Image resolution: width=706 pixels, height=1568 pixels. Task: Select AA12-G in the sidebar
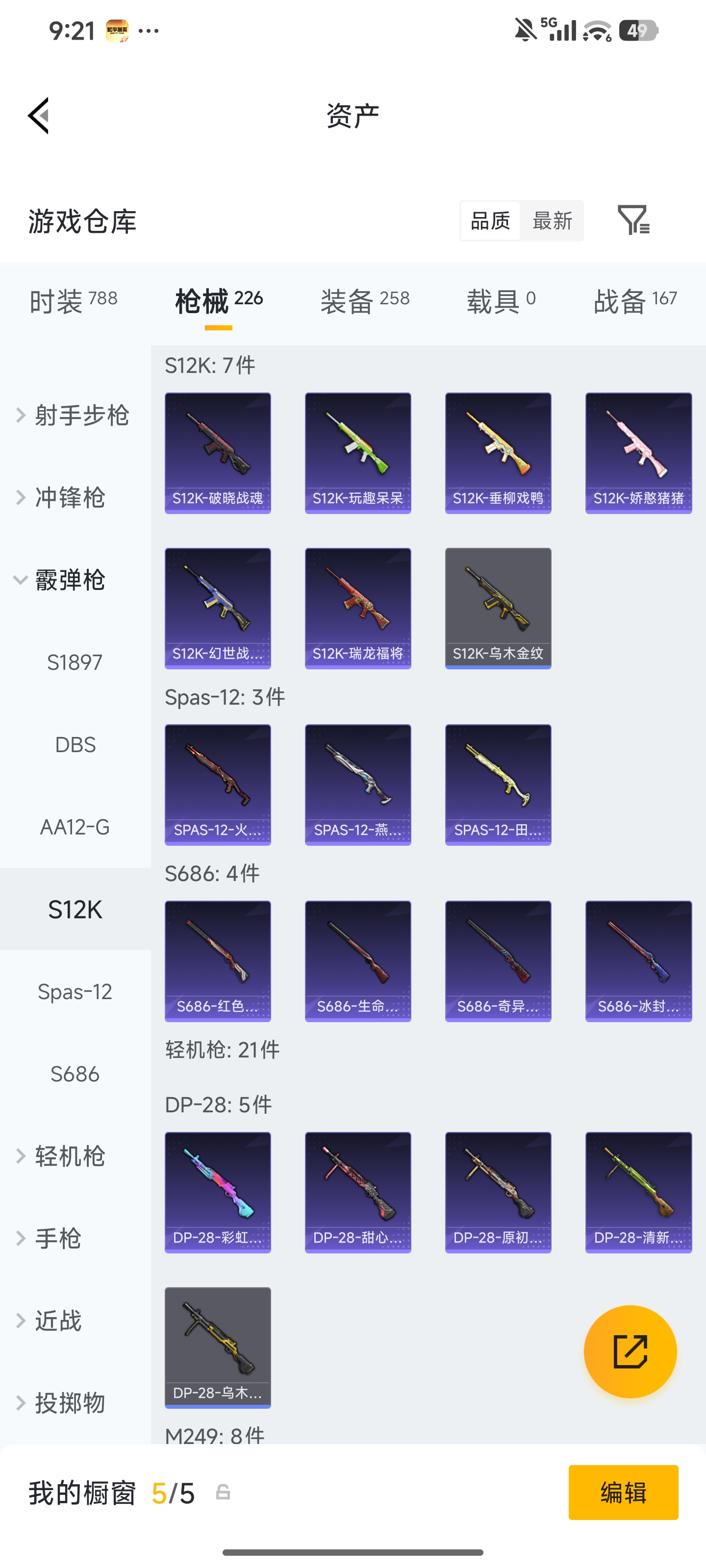click(x=75, y=827)
